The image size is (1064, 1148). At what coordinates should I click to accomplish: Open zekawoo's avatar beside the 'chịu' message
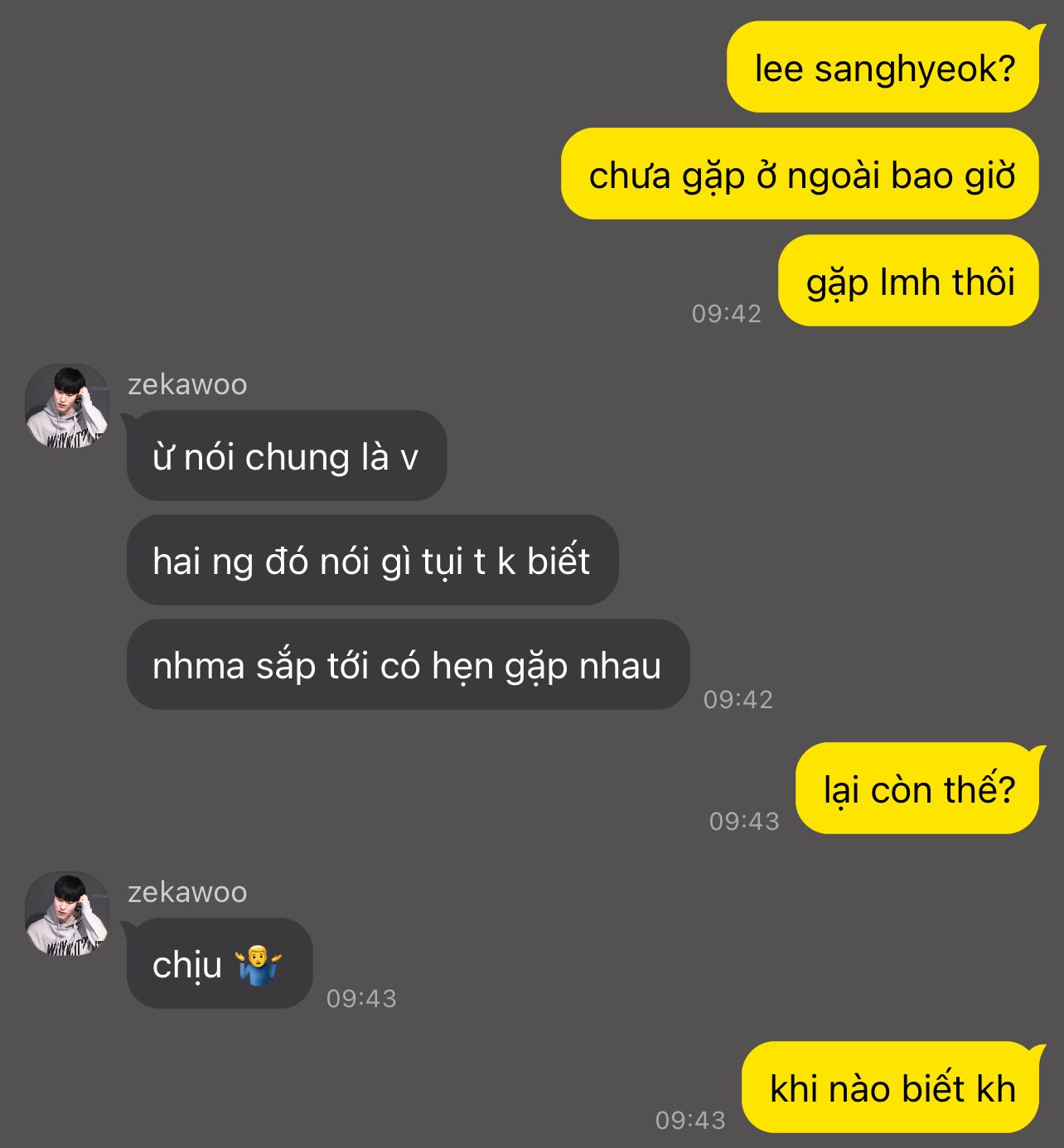pyautogui.click(x=67, y=914)
